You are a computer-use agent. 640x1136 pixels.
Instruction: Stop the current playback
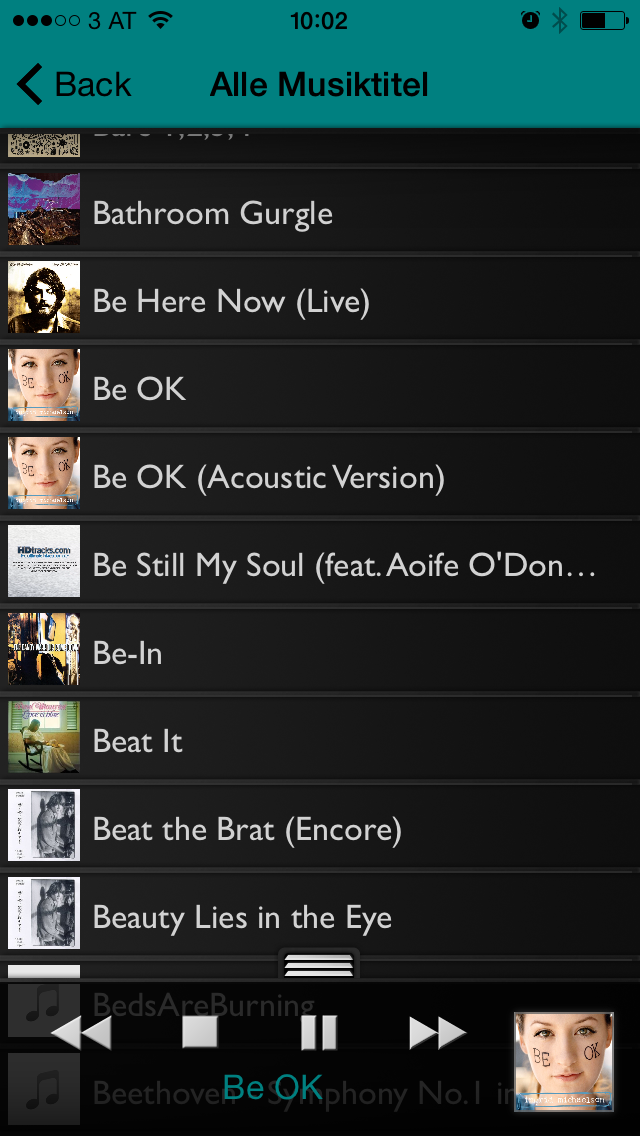(x=199, y=1032)
